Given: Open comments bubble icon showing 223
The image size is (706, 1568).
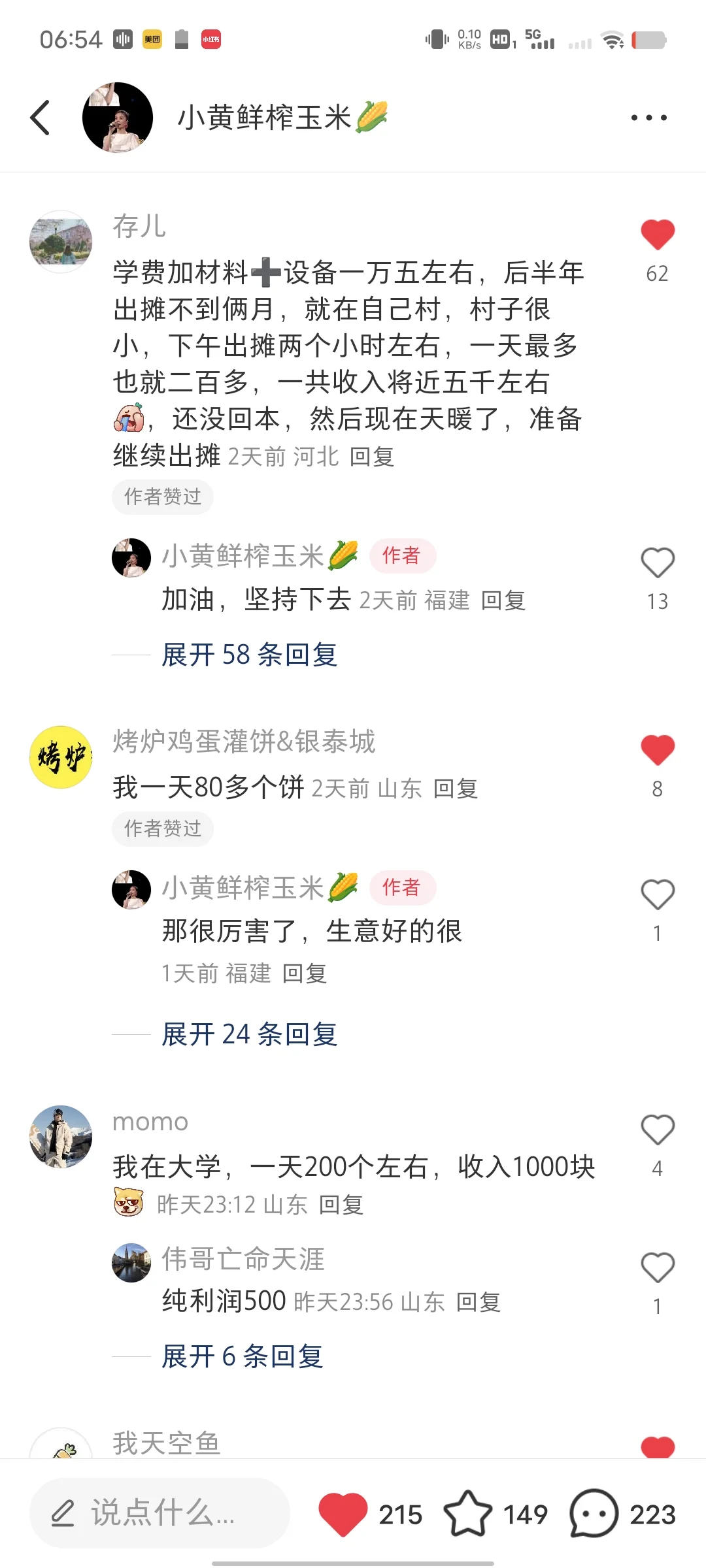Looking at the screenshot, I should [x=594, y=1514].
